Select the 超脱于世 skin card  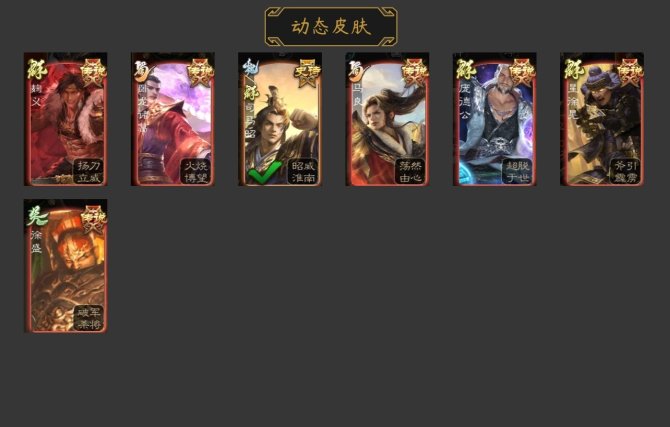click(x=494, y=120)
